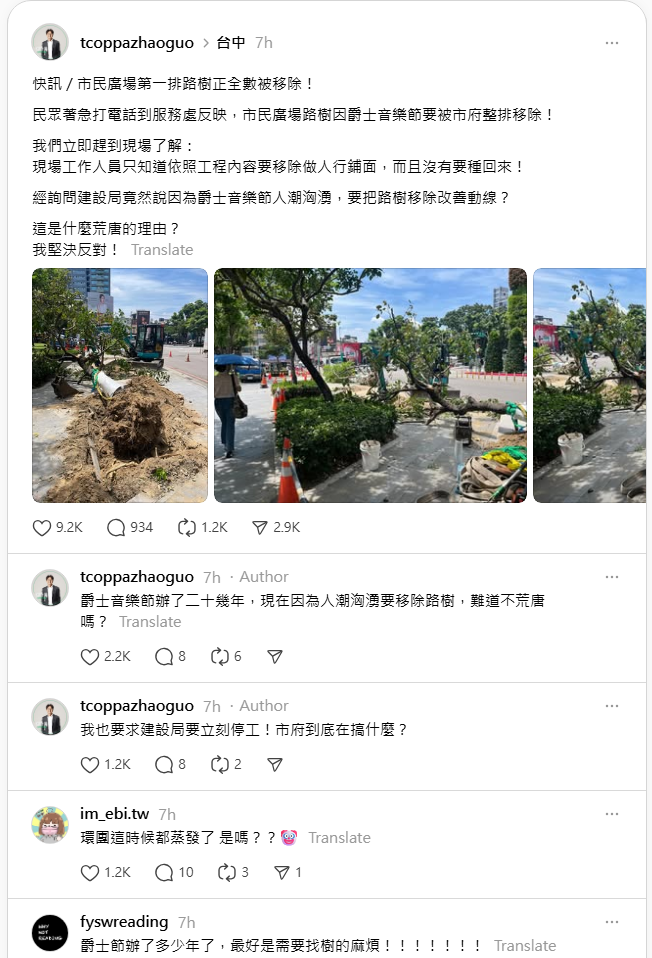Like the author reply with 2.2K likes
Viewport: 652px width, 958px height.
[x=90, y=657]
